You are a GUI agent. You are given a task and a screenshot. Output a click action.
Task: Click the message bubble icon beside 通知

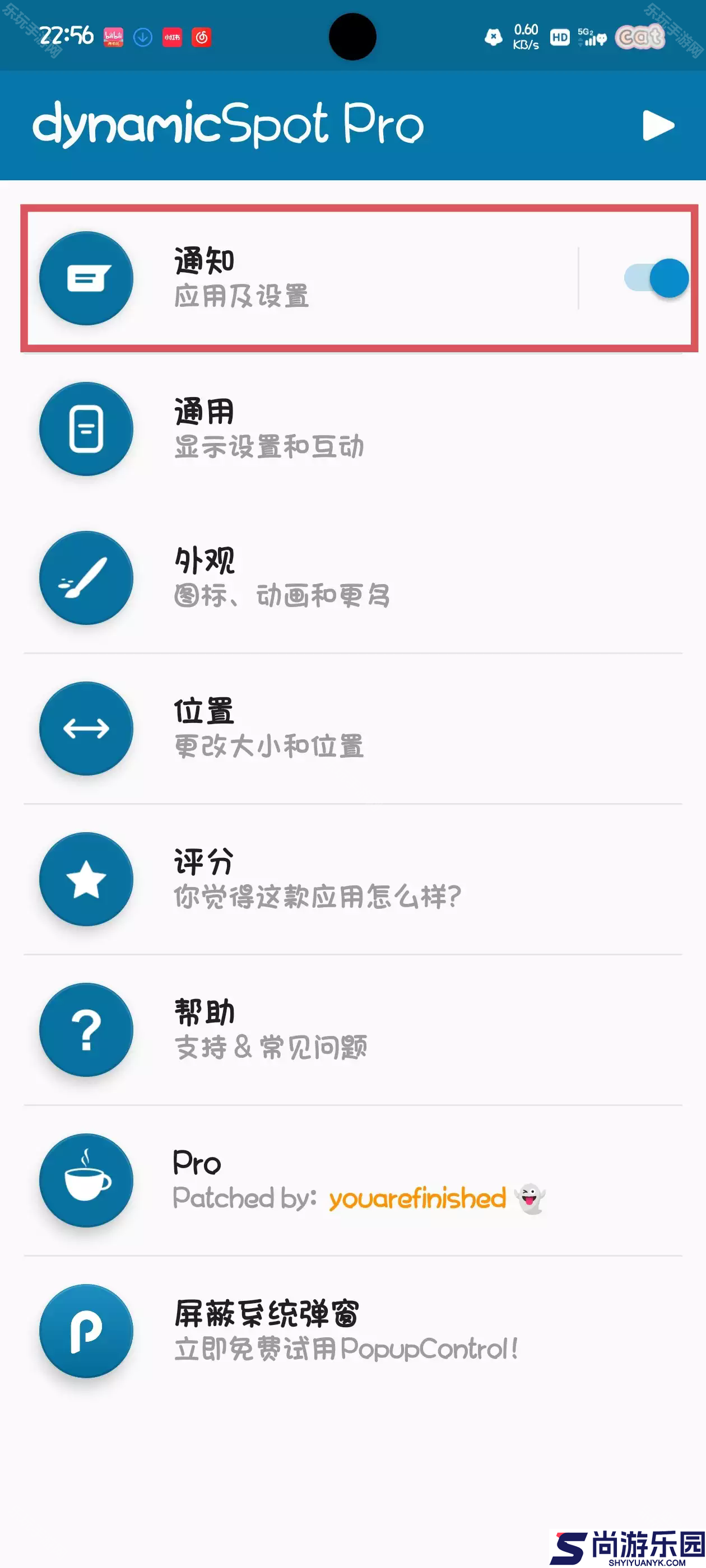coord(86,278)
